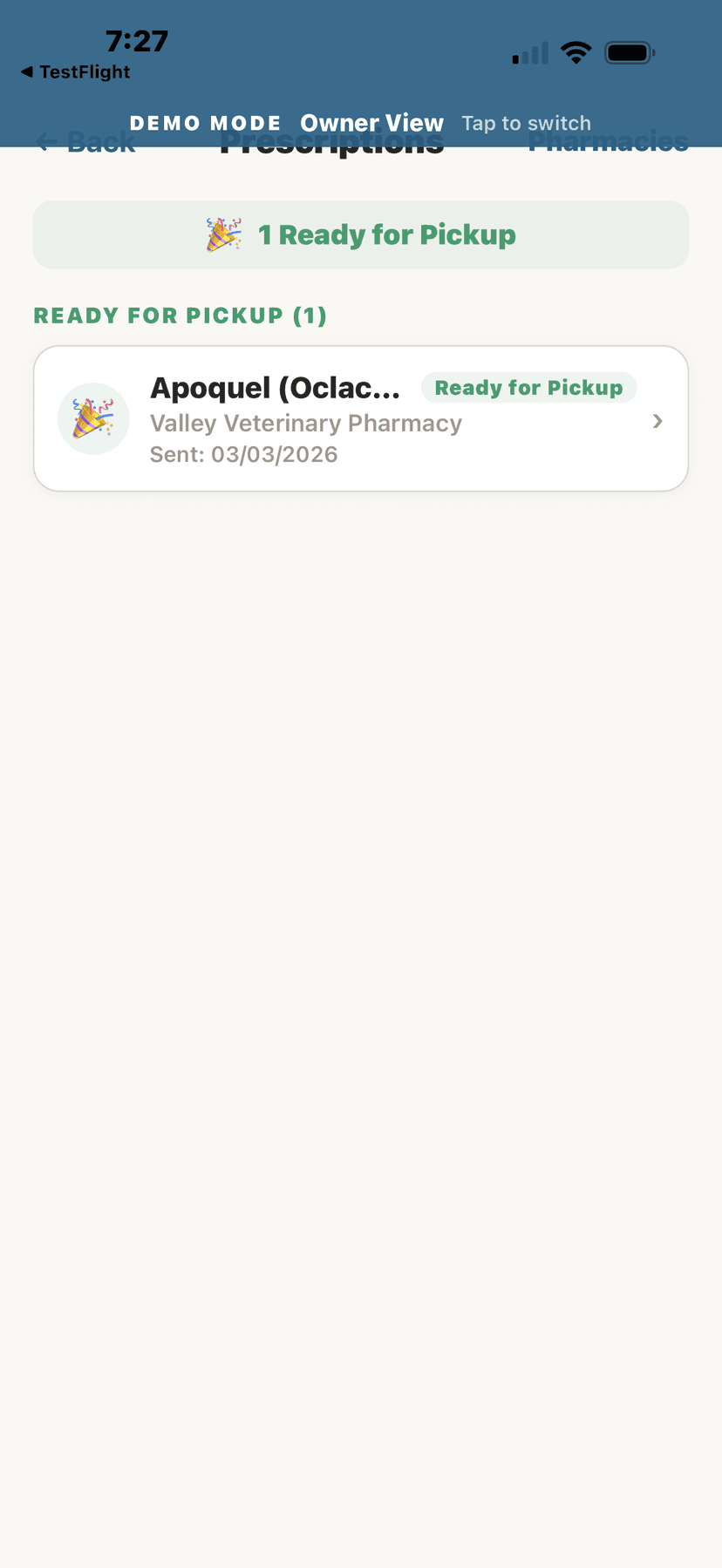Open the Pharmacies page
The image size is (722, 1568).
(x=608, y=143)
